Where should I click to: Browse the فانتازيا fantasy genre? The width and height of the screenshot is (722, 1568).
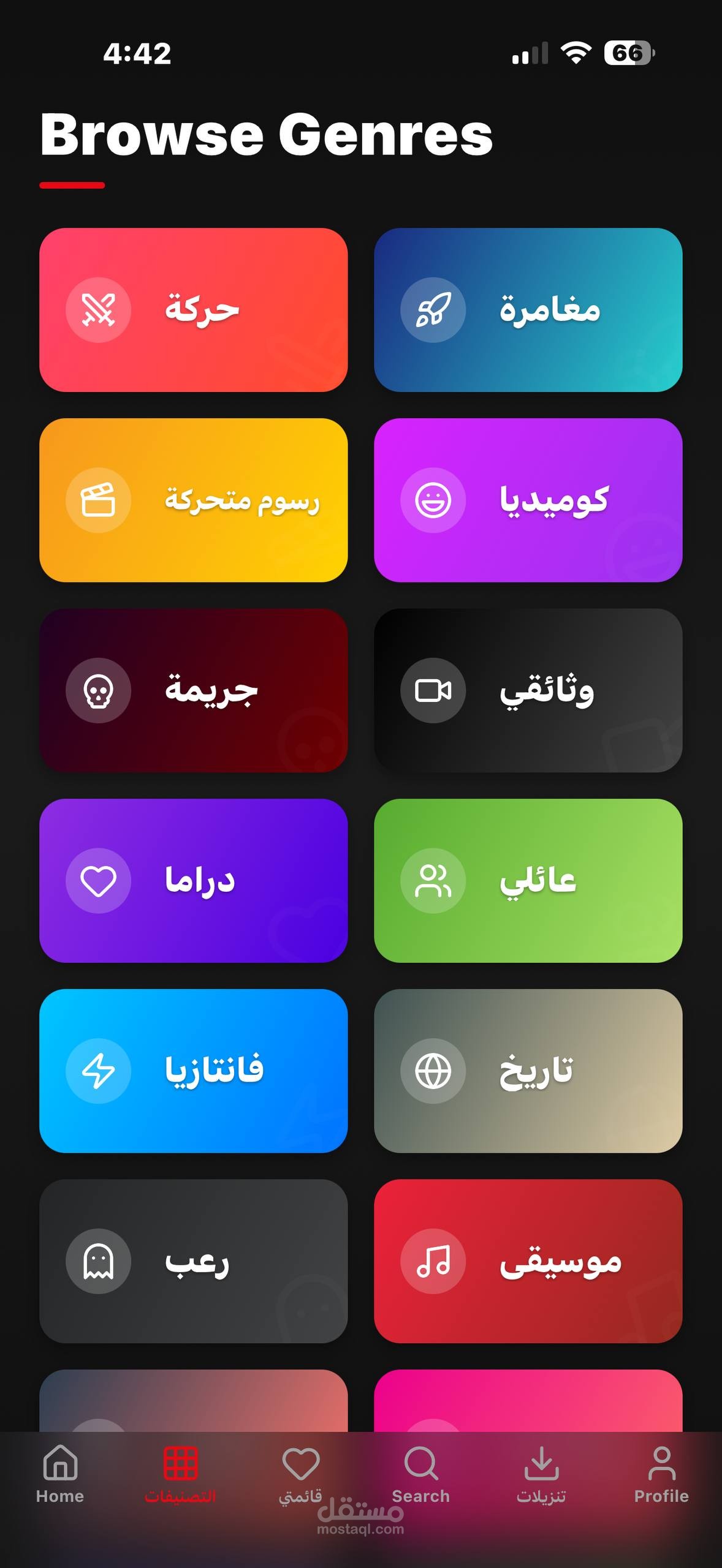[x=193, y=1071]
